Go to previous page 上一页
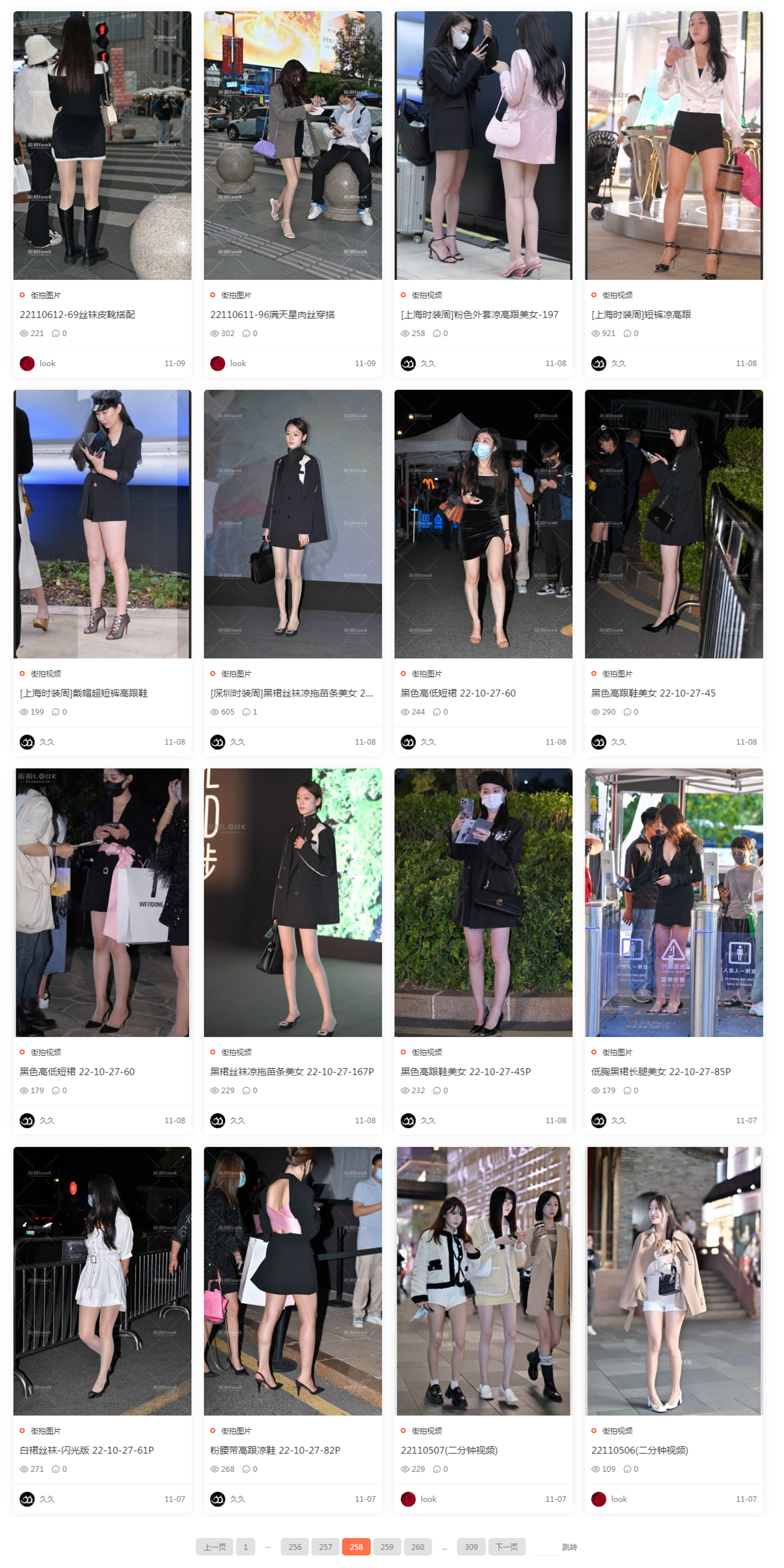784x1568 pixels. (214, 1547)
